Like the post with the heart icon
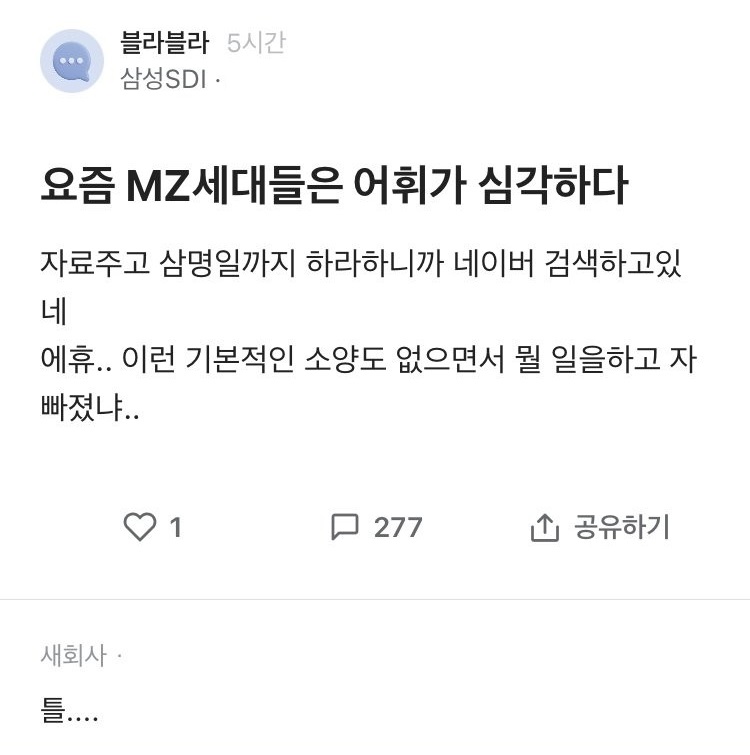Image resolution: width=750 pixels, height=755 pixels. (140, 527)
